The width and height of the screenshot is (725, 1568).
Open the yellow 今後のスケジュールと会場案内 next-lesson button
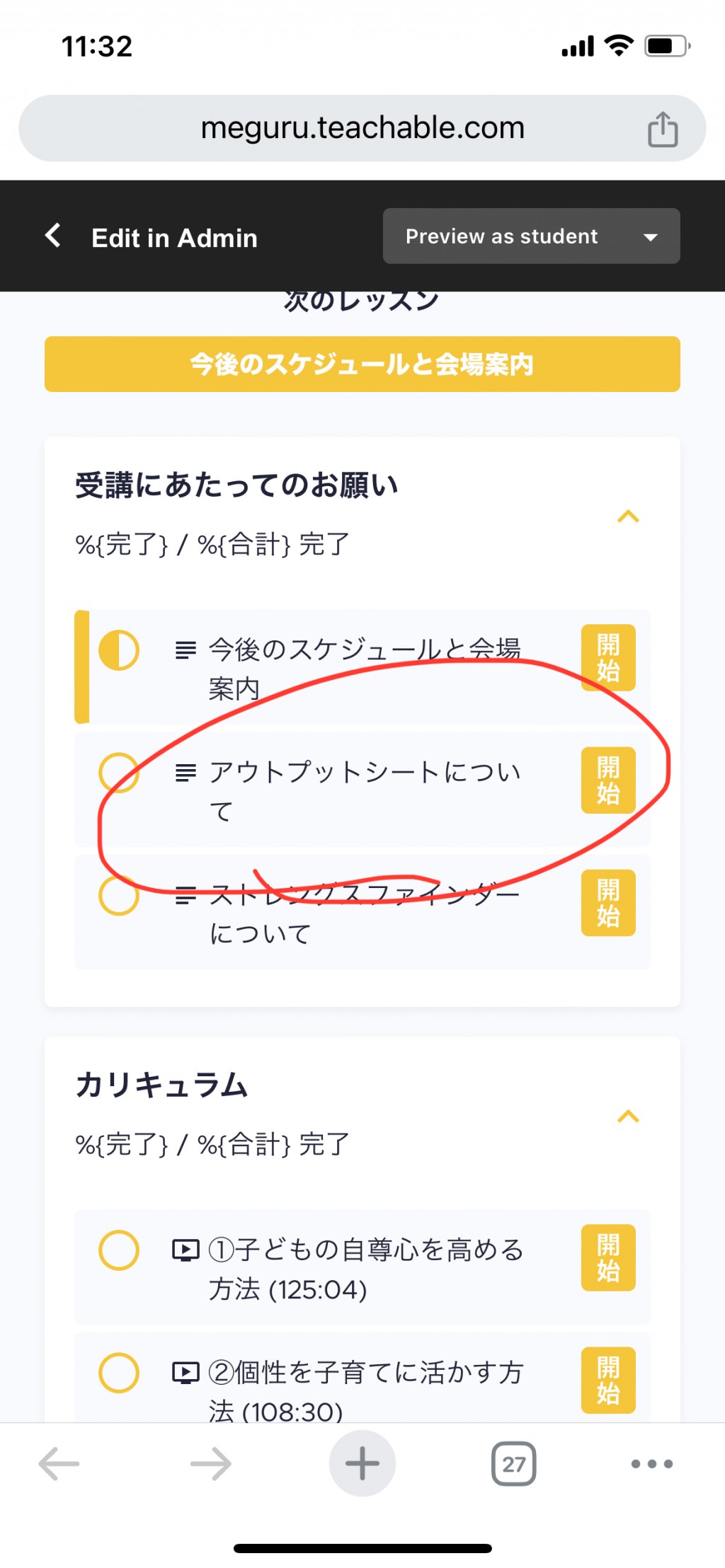pyautogui.click(x=362, y=364)
